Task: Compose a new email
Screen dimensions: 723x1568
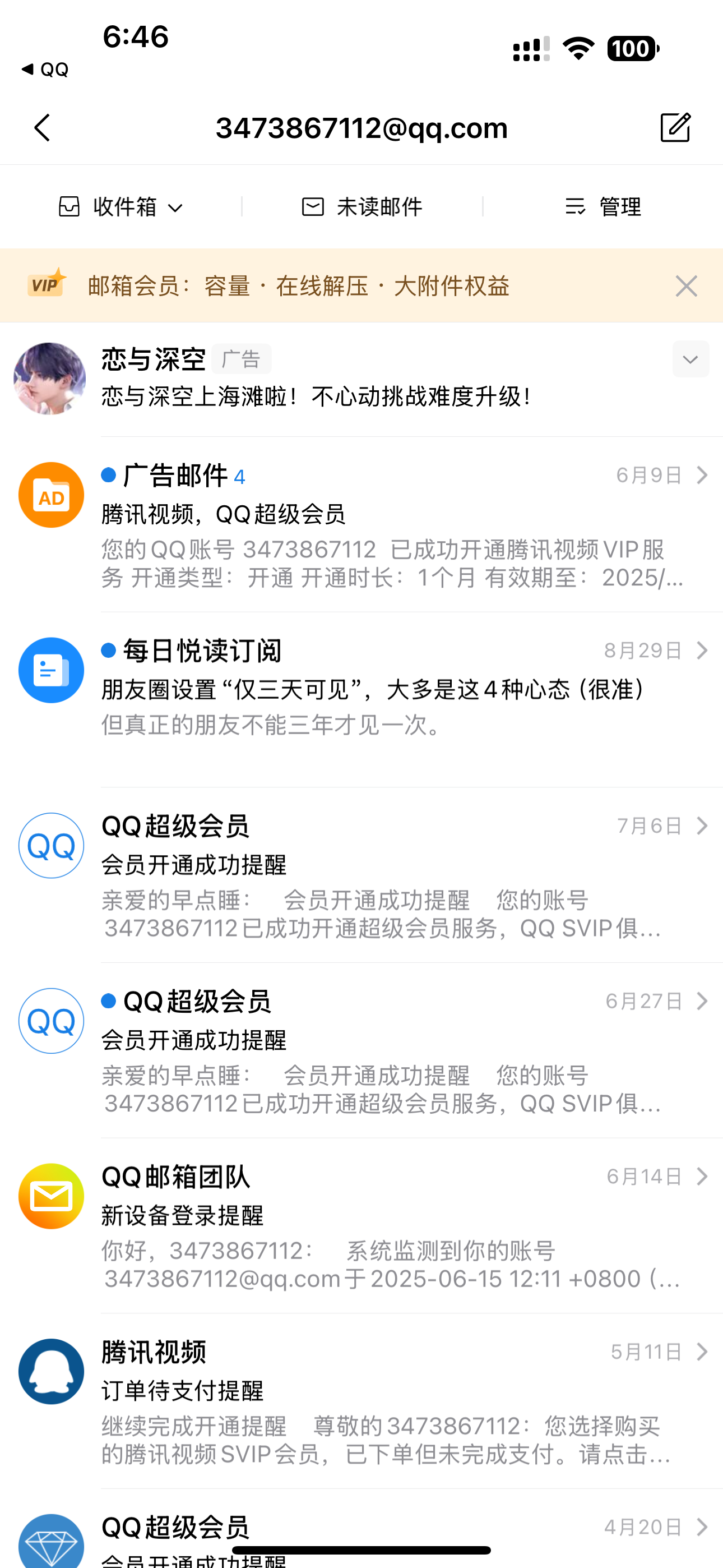Action: (675, 128)
